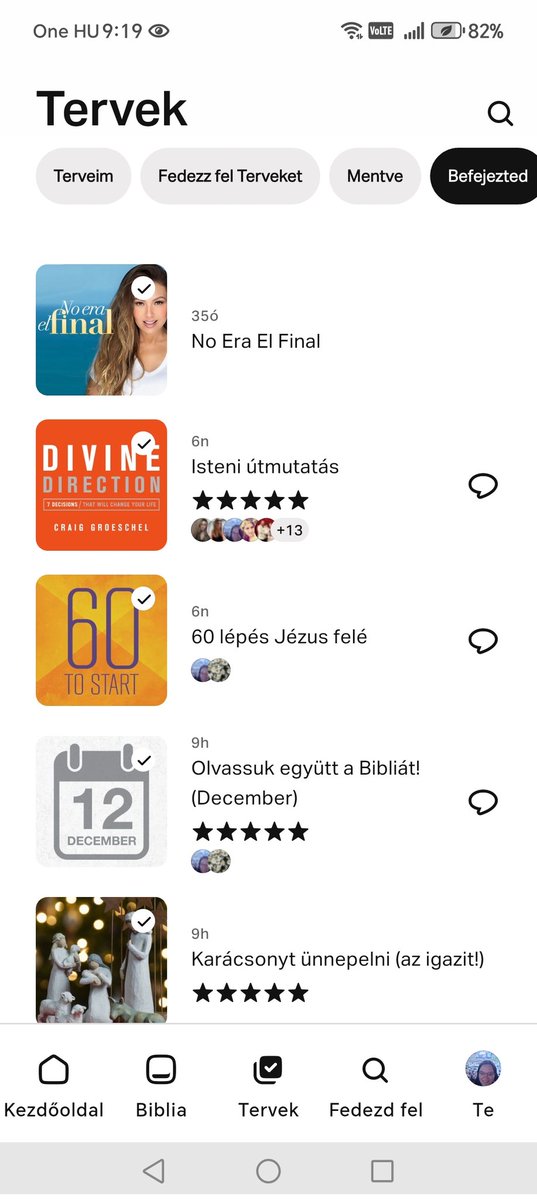Select the Befejezted chip
The height and width of the screenshot is (1200, 537).
tap(484, 176)
